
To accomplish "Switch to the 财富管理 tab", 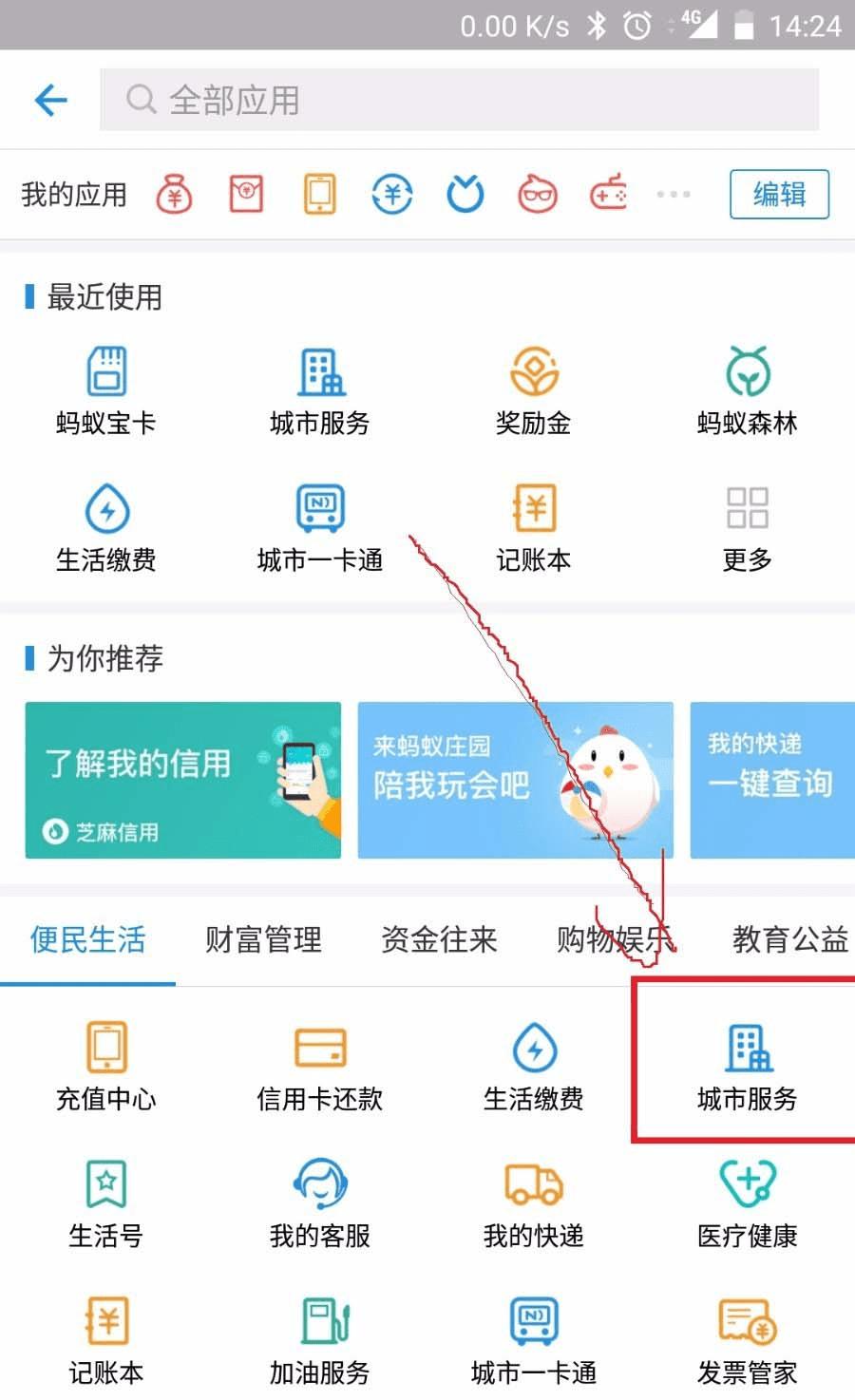I will (263, 940).
